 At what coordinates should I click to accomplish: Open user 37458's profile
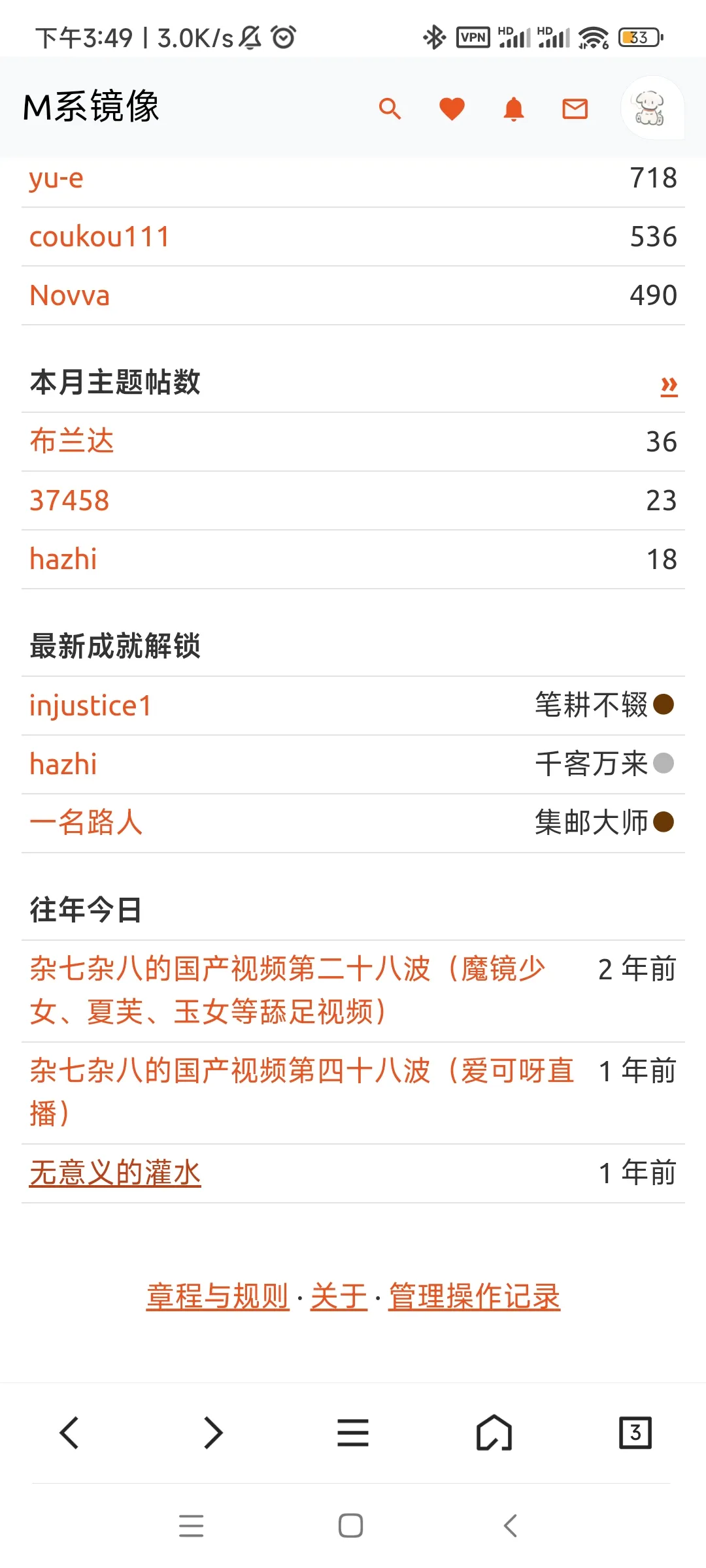(x=70, y=500)
